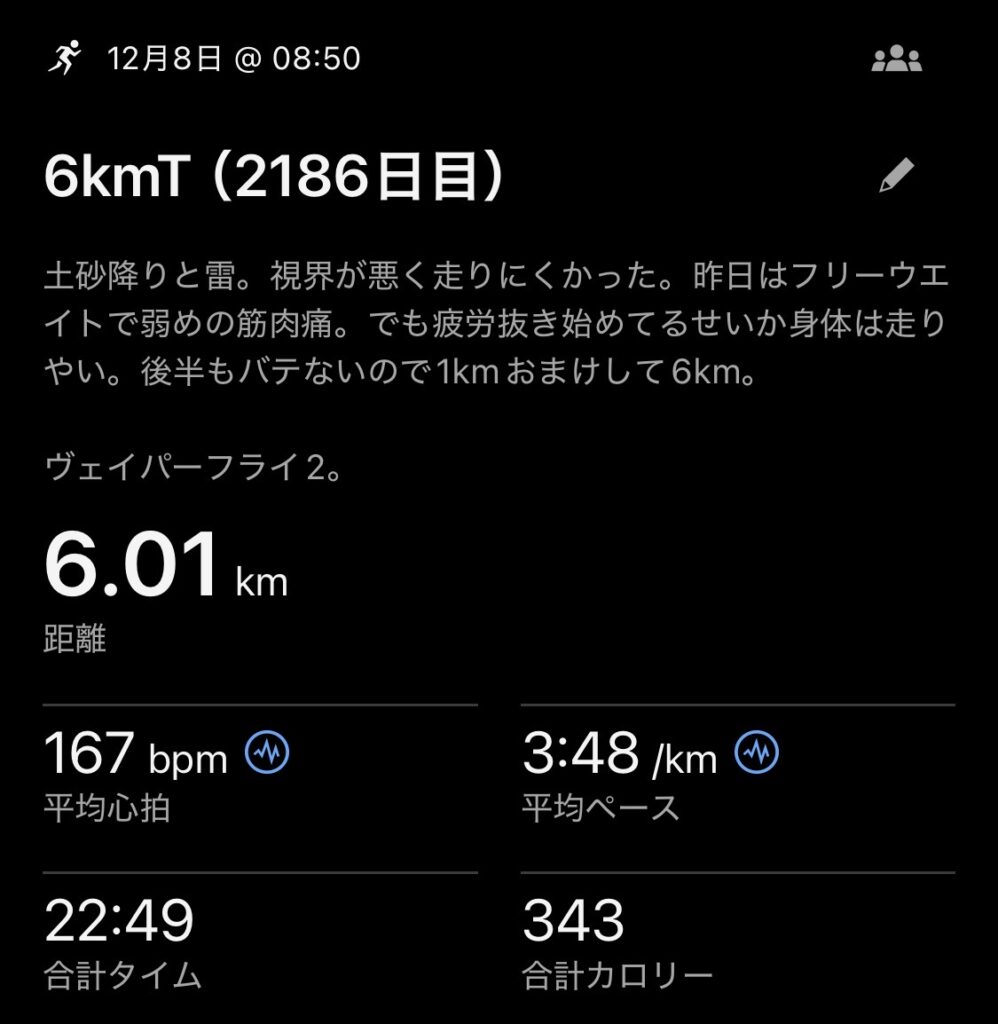Open the chart icon beside 167 bpm
998x1024 pixels.
[267, 753]
